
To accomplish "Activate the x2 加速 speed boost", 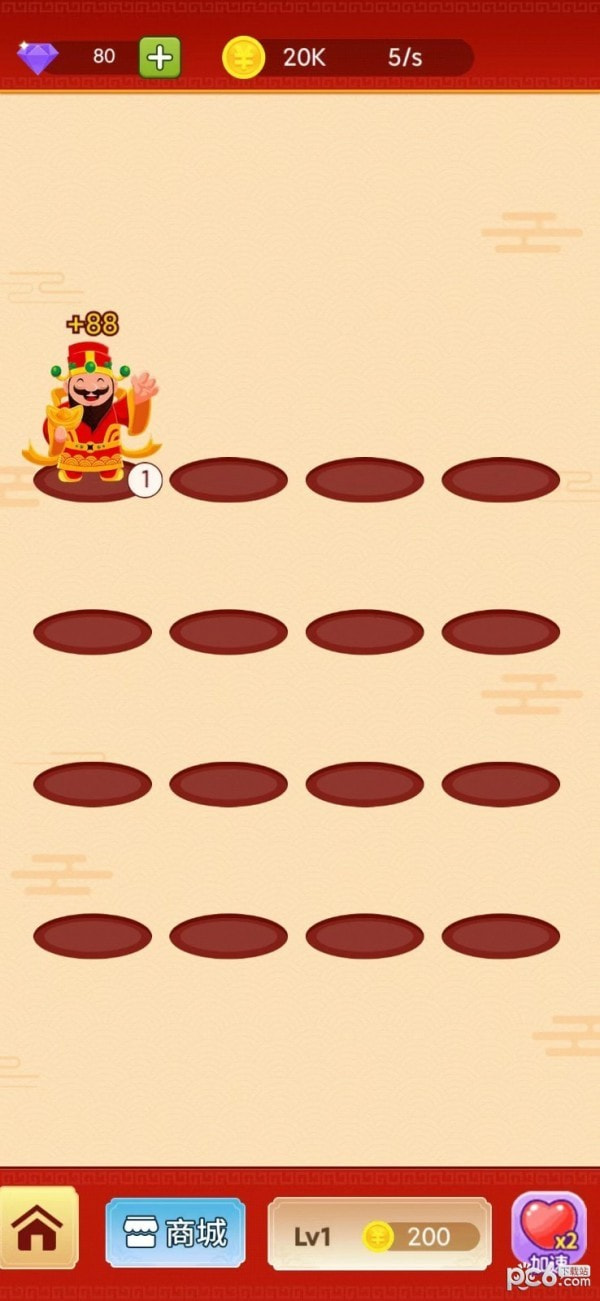I will tap(548, 1230).
